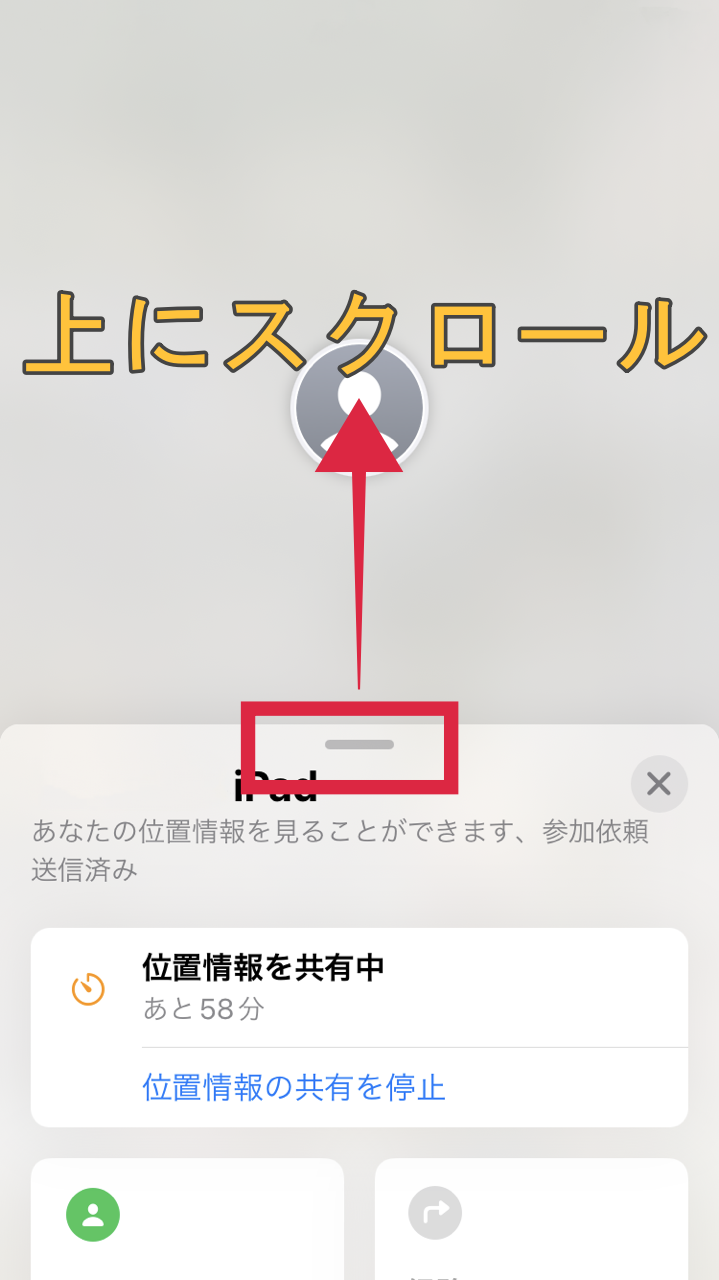The image size is (719, 1280).
Task: Tap the sheet grabber handle to expand
Action: (359, 745)
